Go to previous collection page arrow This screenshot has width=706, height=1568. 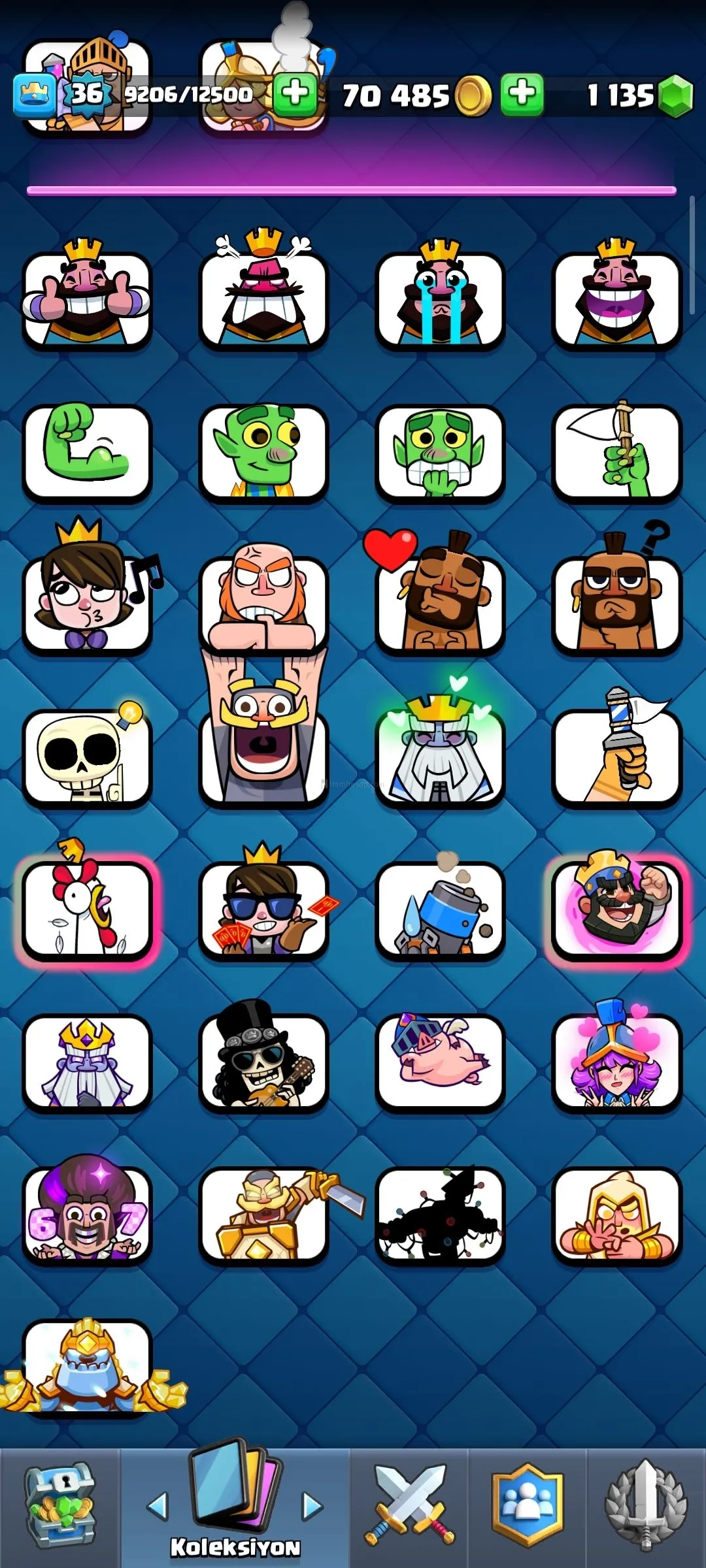click(158, 1506)
